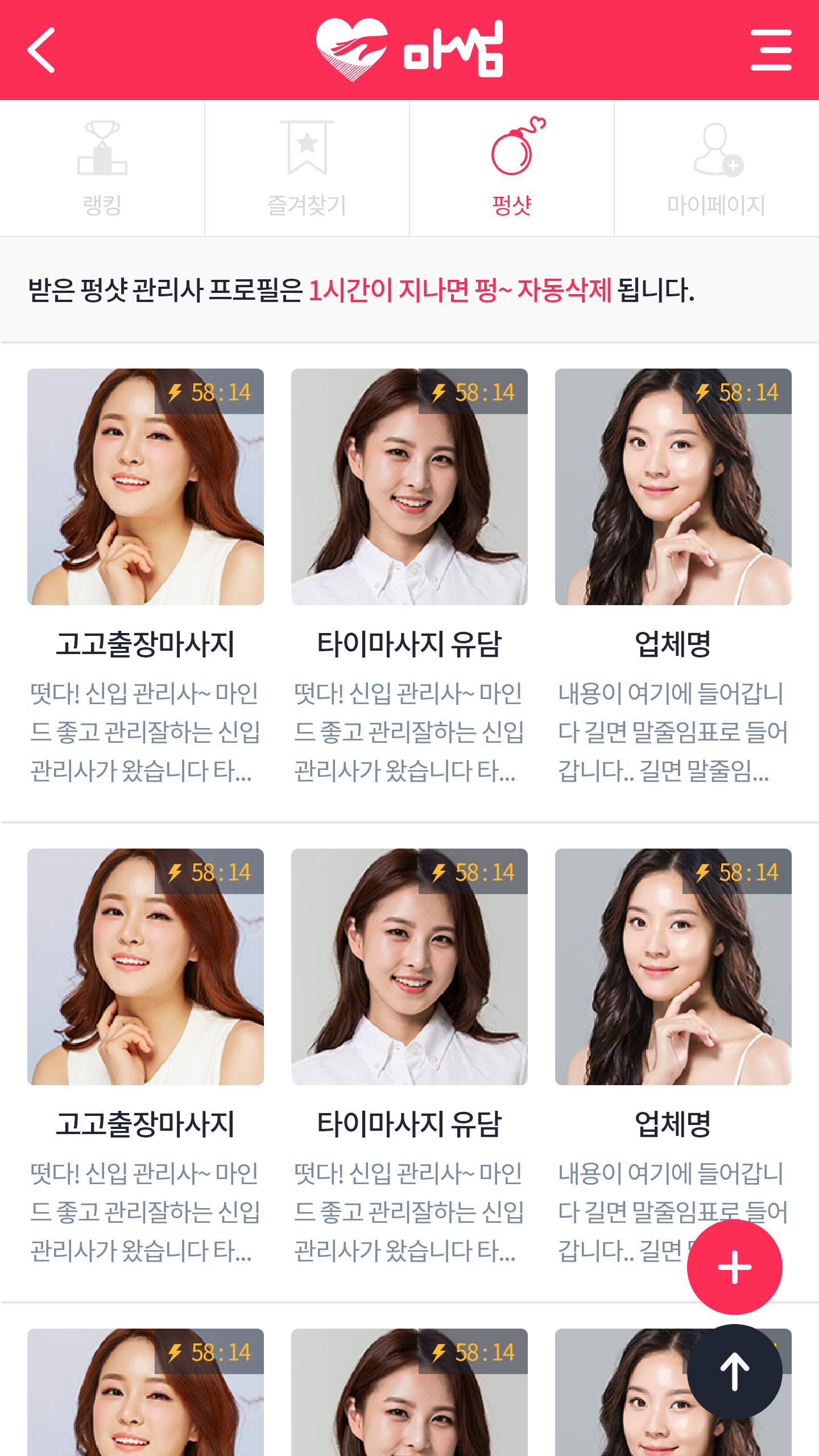Select the 펑샷 tab

(x=512, y=168)
